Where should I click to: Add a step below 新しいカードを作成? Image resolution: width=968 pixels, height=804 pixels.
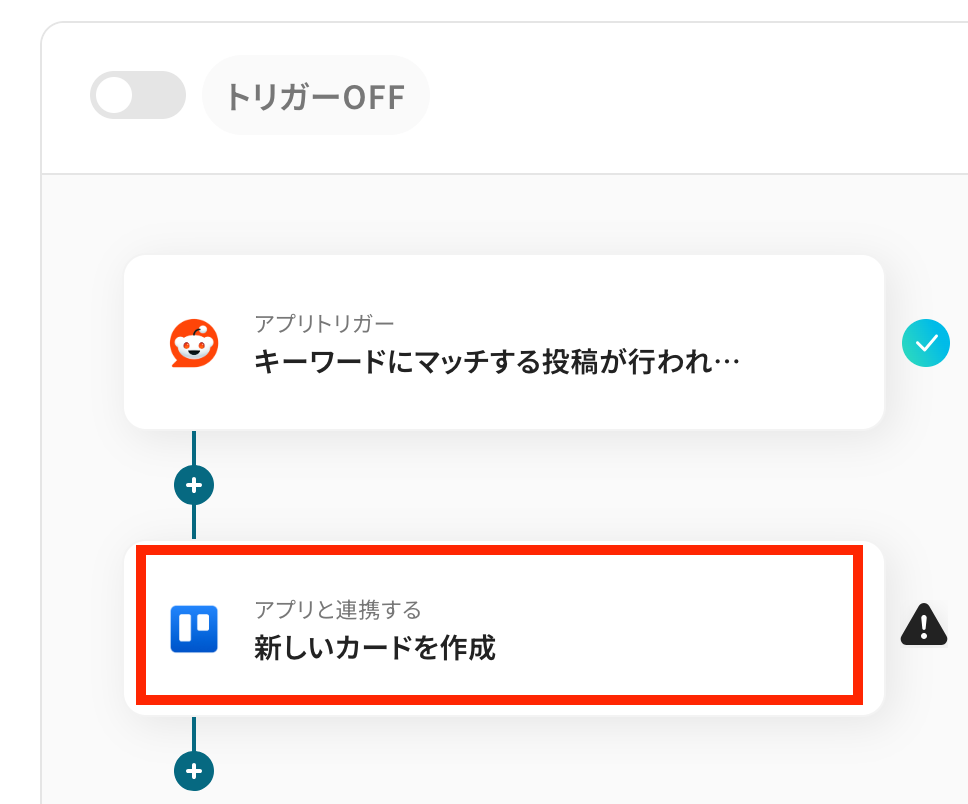194,771
